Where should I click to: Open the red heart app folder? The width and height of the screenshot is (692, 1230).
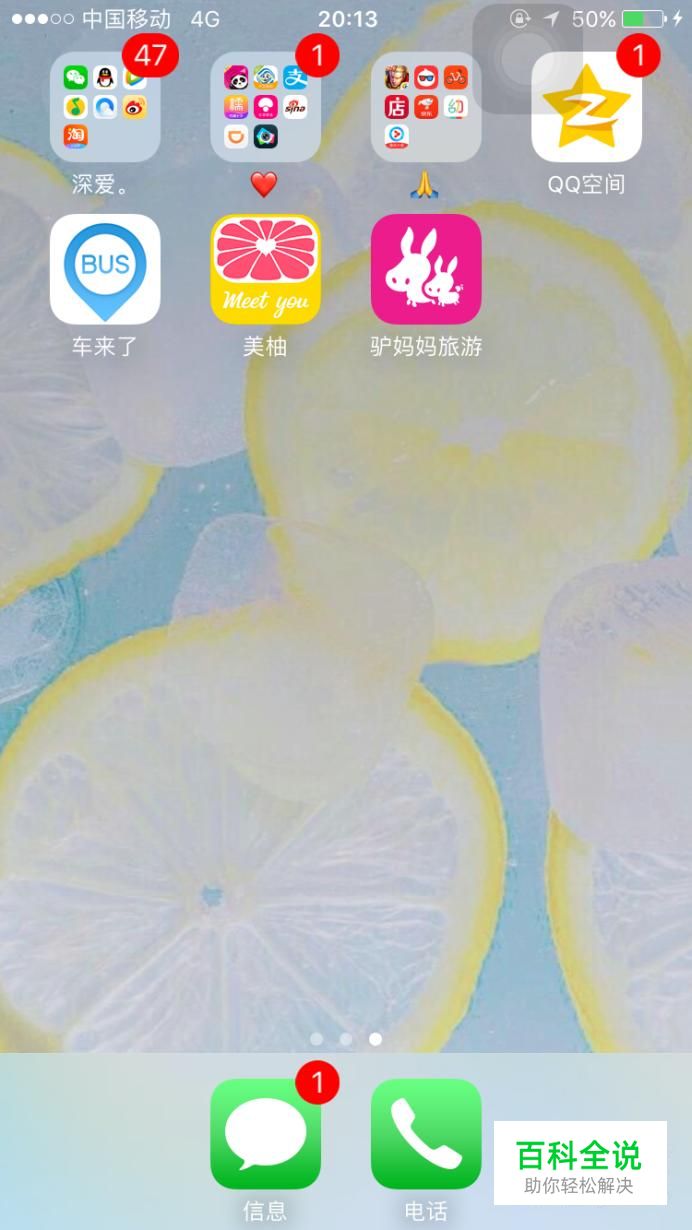click(x=265, y=107)
